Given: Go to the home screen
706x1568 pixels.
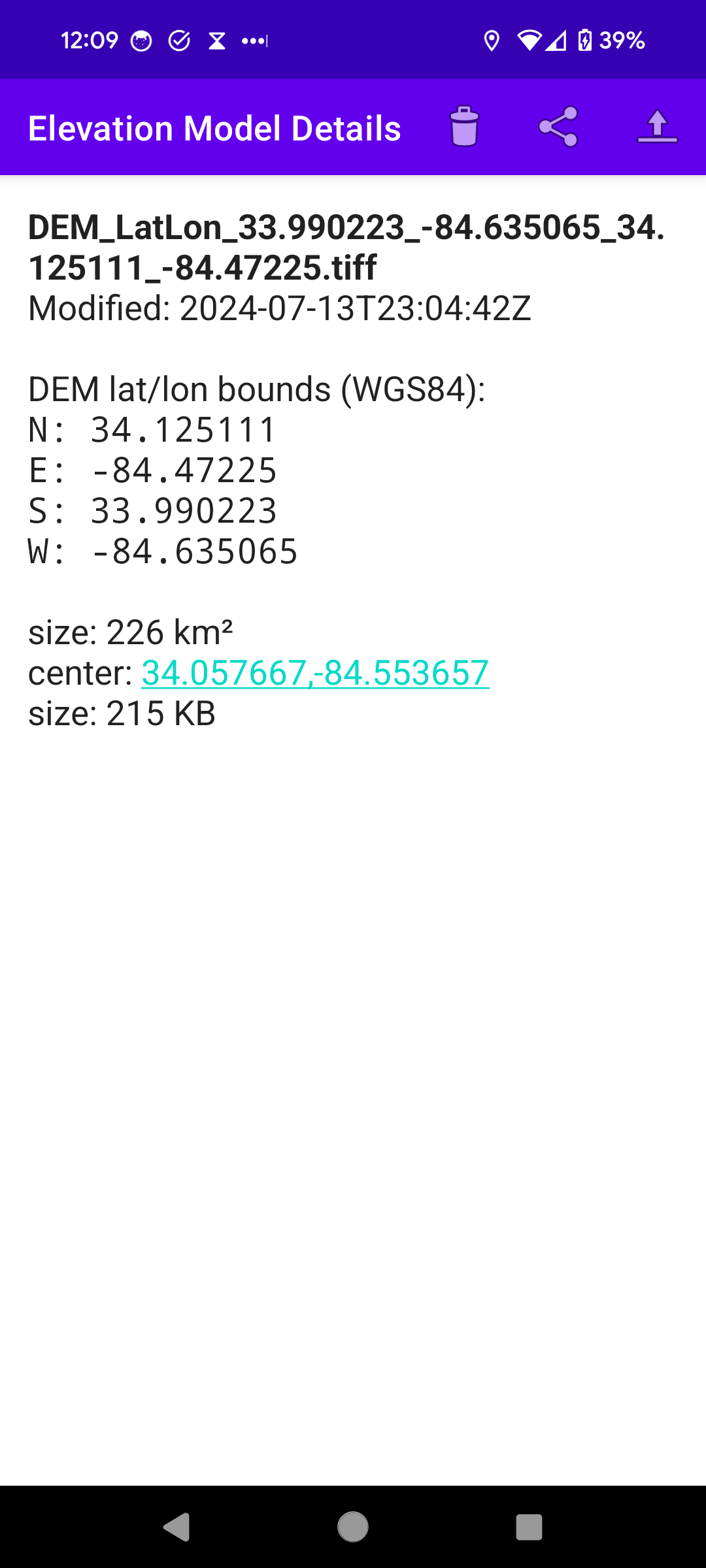Looking at the screenshot, I should (x=353, y=1527).
